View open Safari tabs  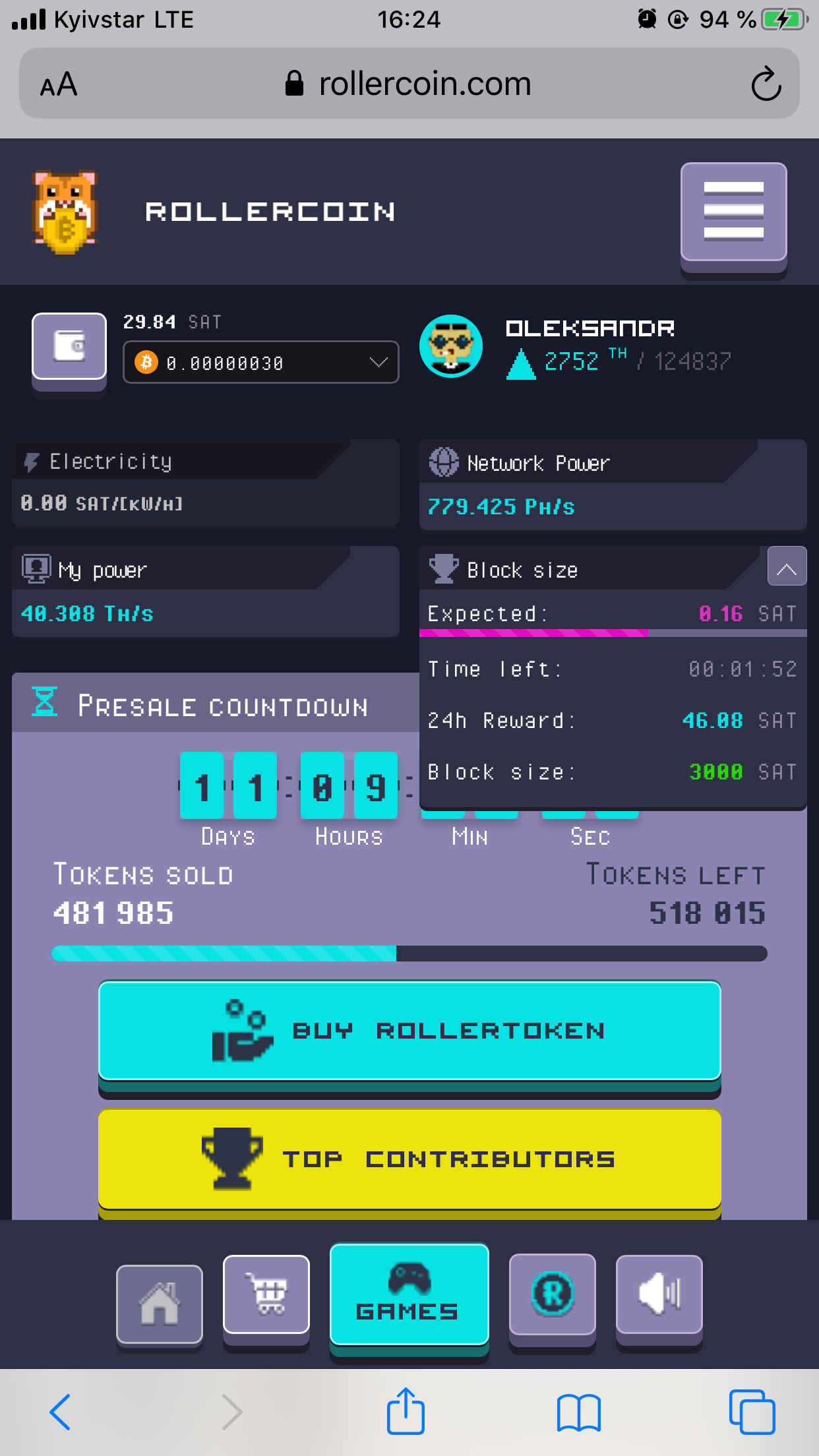(x=752, y=1412)
